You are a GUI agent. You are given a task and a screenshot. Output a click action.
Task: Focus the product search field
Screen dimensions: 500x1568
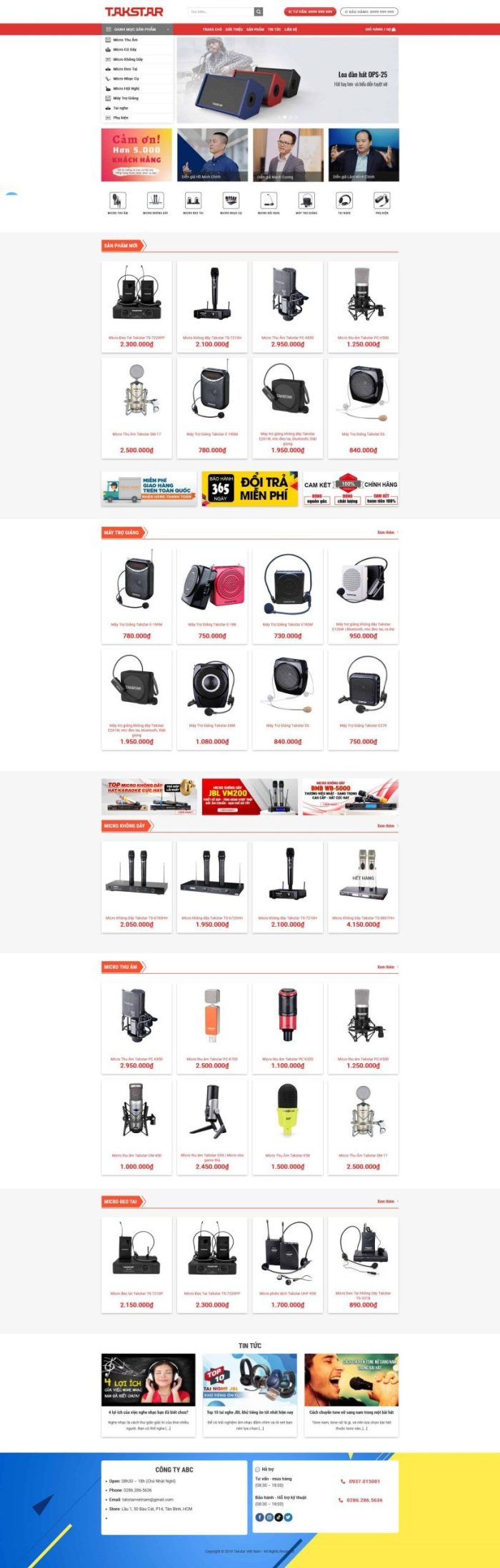[x=221, y=11]
